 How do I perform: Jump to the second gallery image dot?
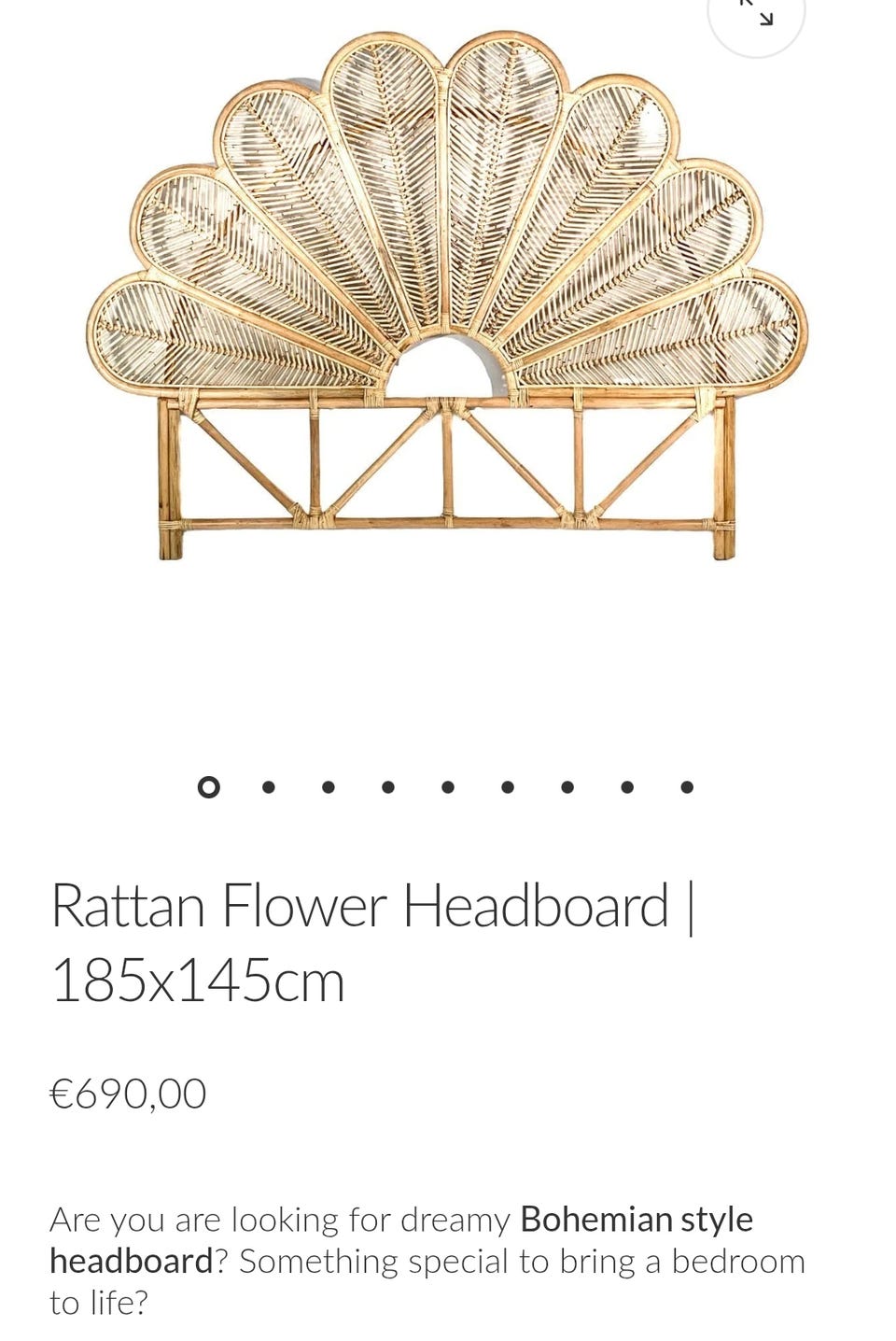[x=269, y=787]
